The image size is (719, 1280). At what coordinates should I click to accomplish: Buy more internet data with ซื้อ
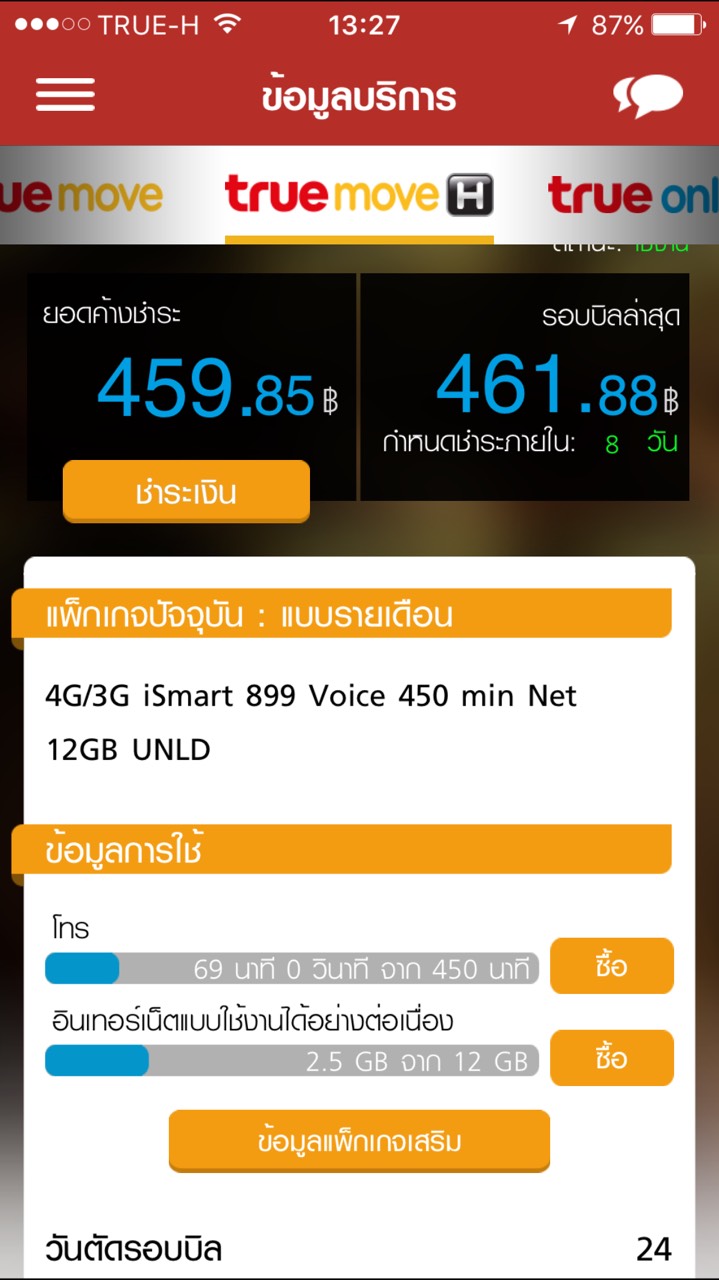coord(611,1058)
